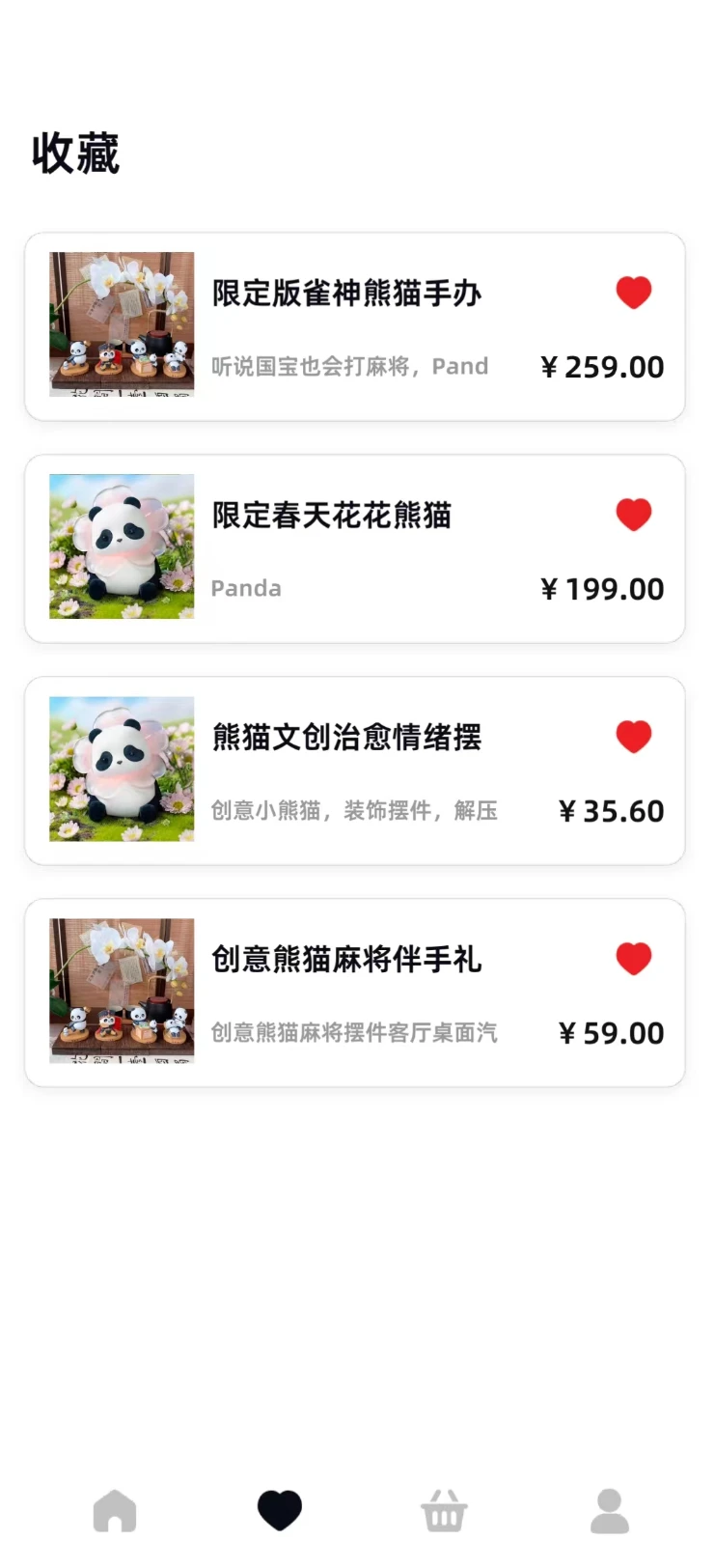Viewport: 714px width, 1568px height.
Task: Open the shopping basket tab
Action: [x=444, y=1511]
